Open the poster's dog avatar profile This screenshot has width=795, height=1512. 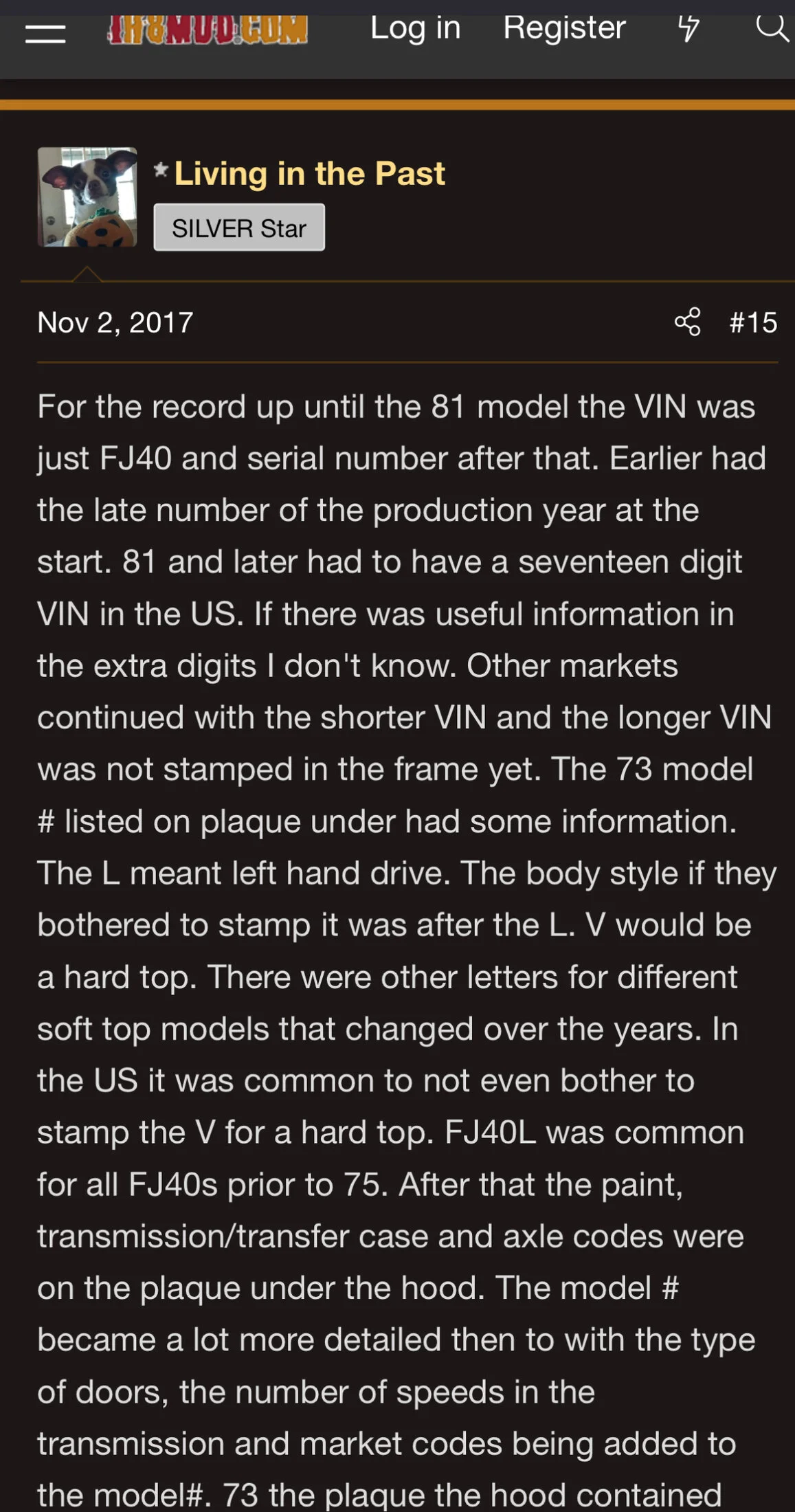[87, 197]
